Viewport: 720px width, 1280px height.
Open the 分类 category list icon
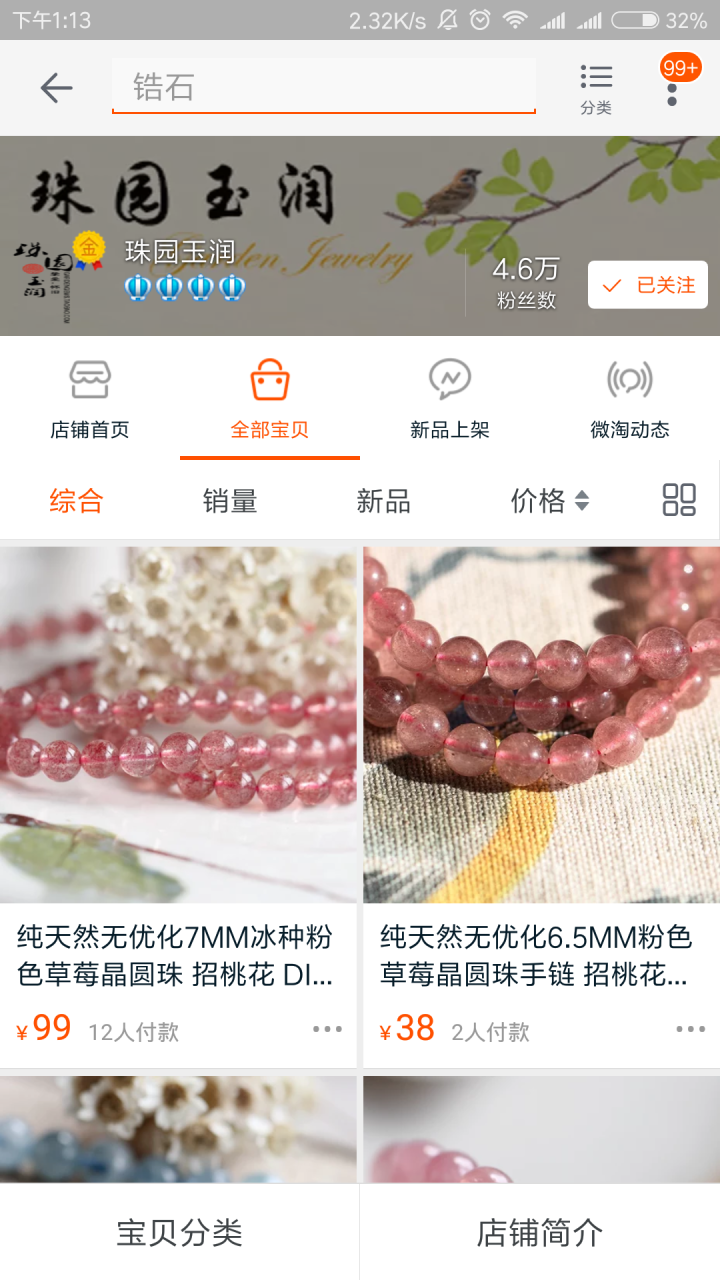click(x=596, y=88)
